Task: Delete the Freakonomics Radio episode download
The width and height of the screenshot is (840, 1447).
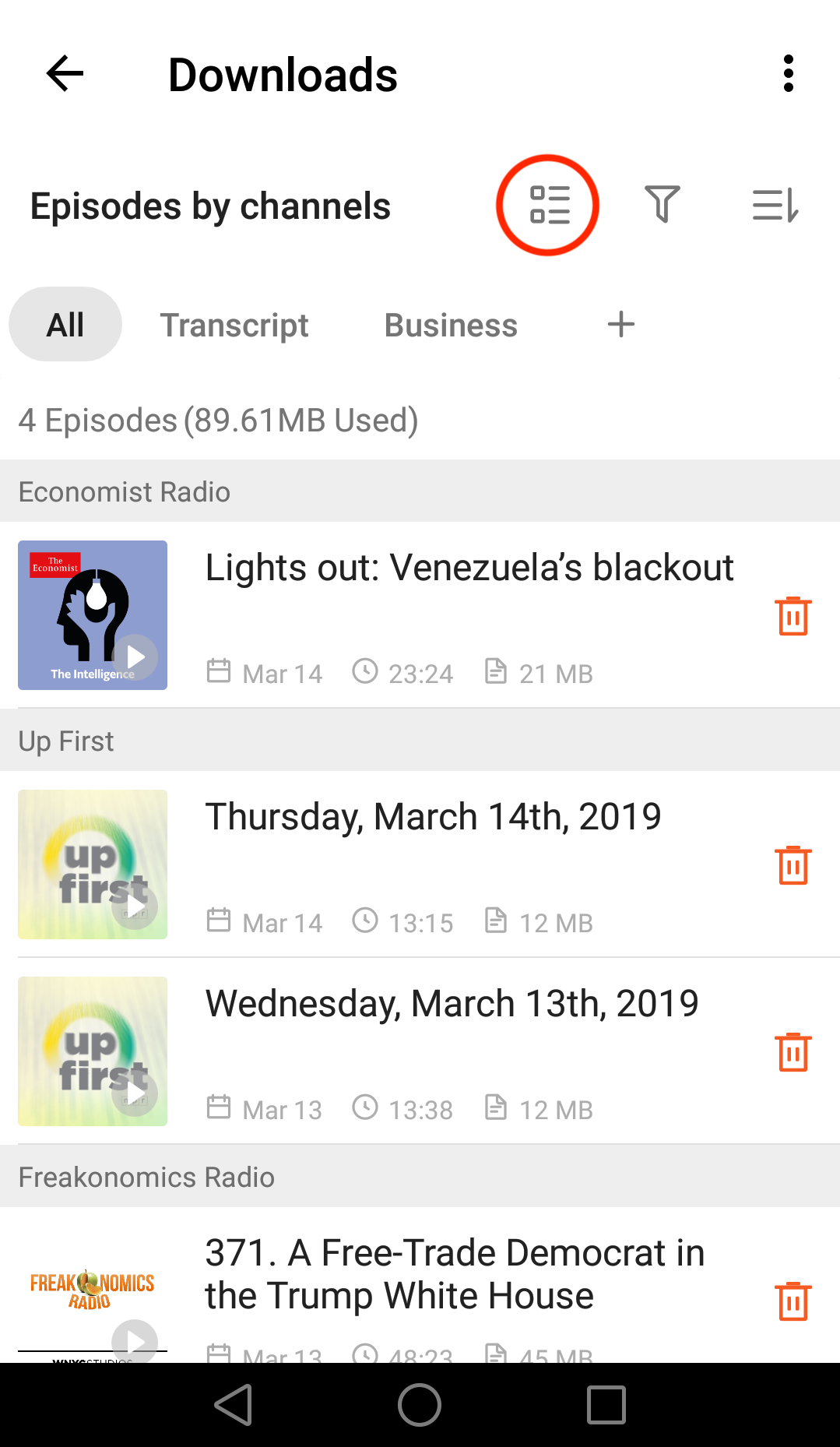Action: click(x=793, y=1301)
